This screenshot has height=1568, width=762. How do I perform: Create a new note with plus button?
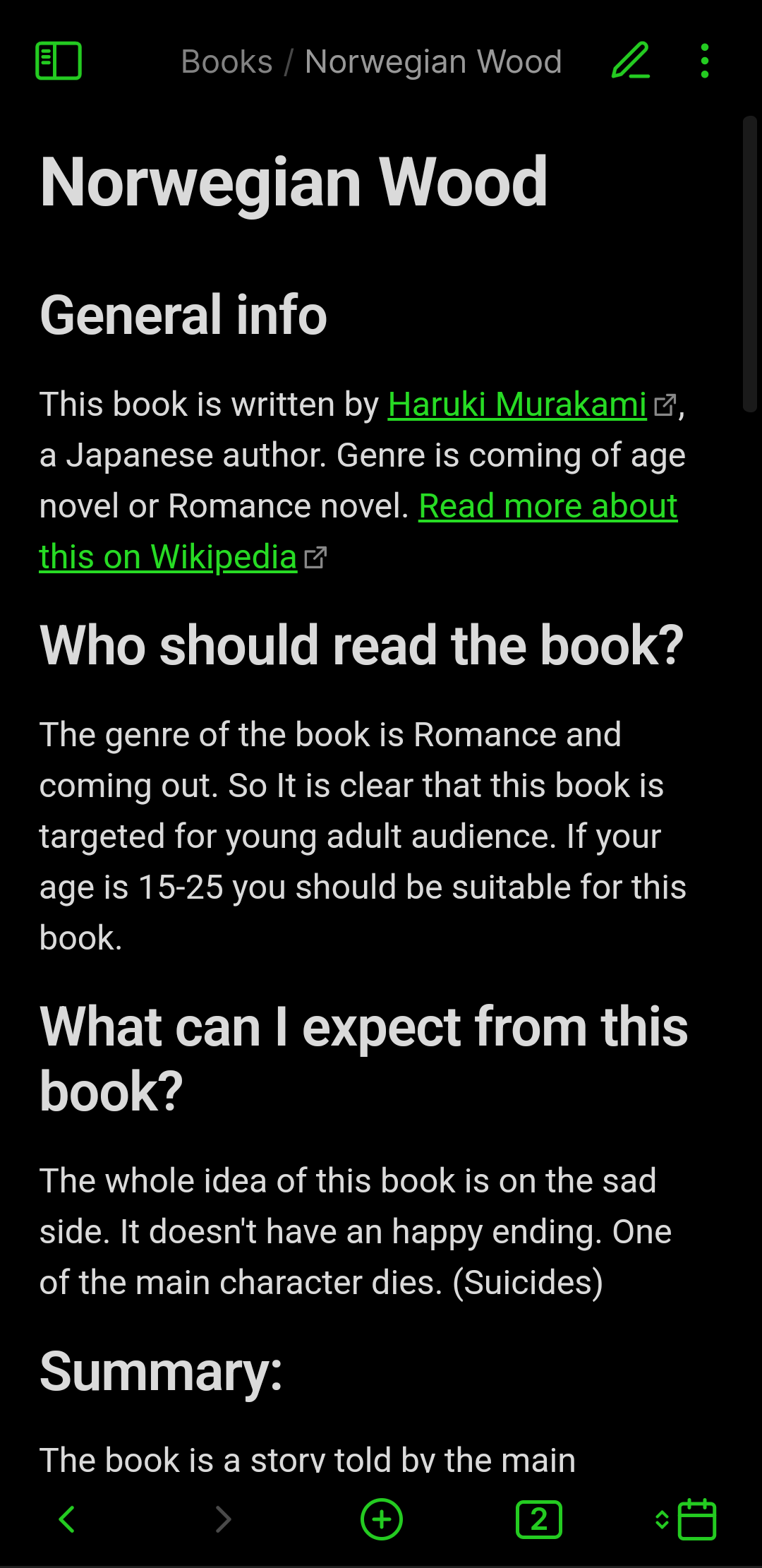click(381, 1519)
